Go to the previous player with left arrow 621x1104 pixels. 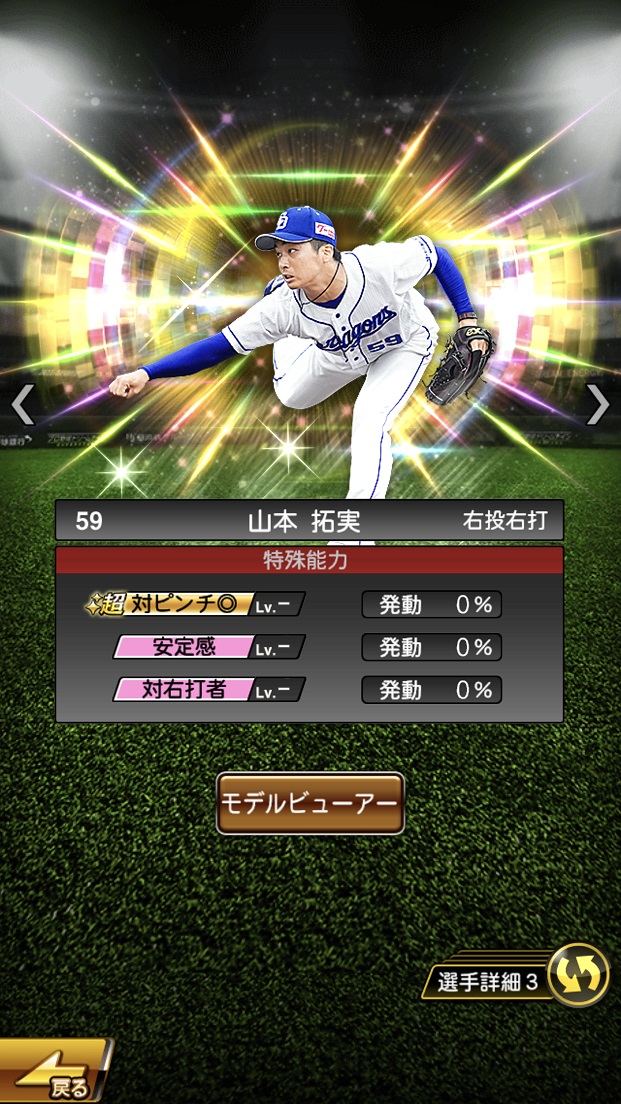point(22,405)
